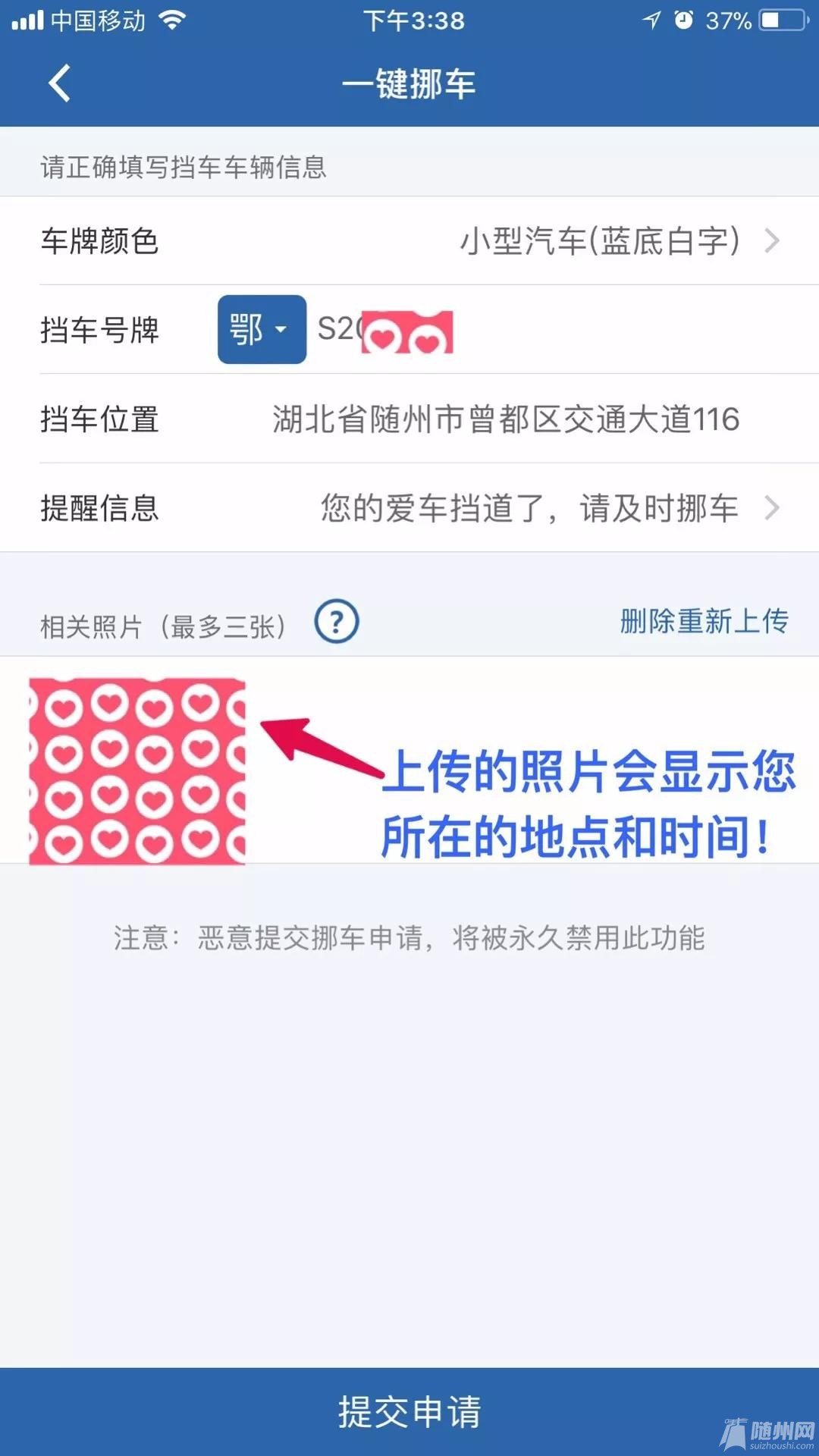The width and height of the screenshot is (819, 1456).
Task: Open the question mark help icon
Action: click(x=337, y=622)
